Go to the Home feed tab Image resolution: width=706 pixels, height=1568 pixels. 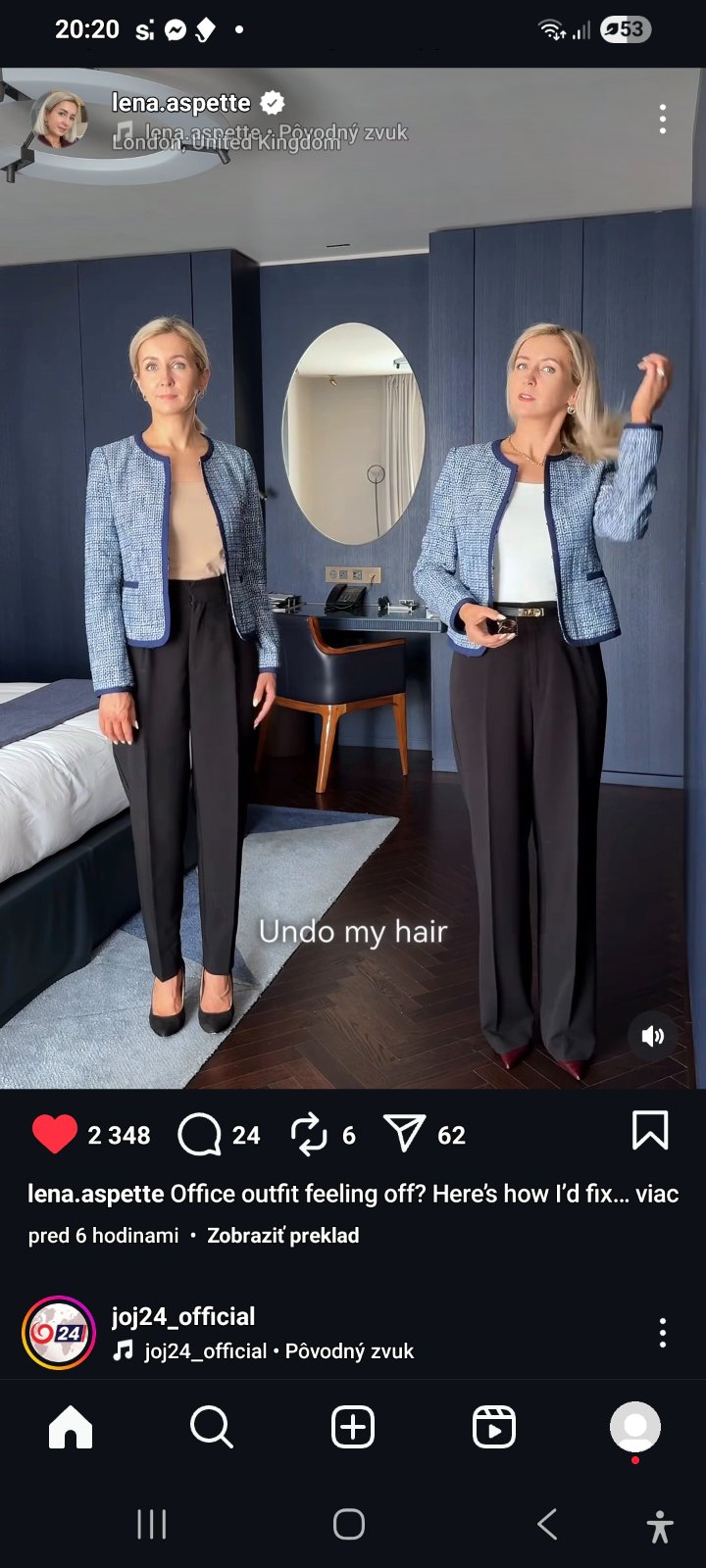point(71,1427)
